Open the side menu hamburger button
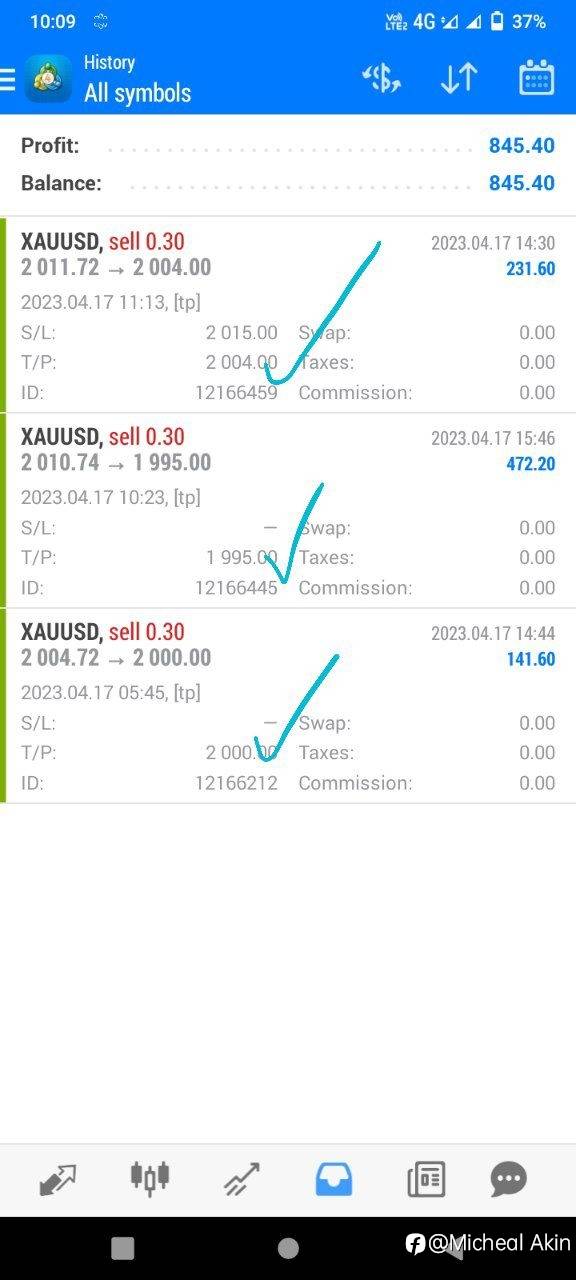Image resolution: width=576 pixels, height=1280 pixels. coord(6,79)
